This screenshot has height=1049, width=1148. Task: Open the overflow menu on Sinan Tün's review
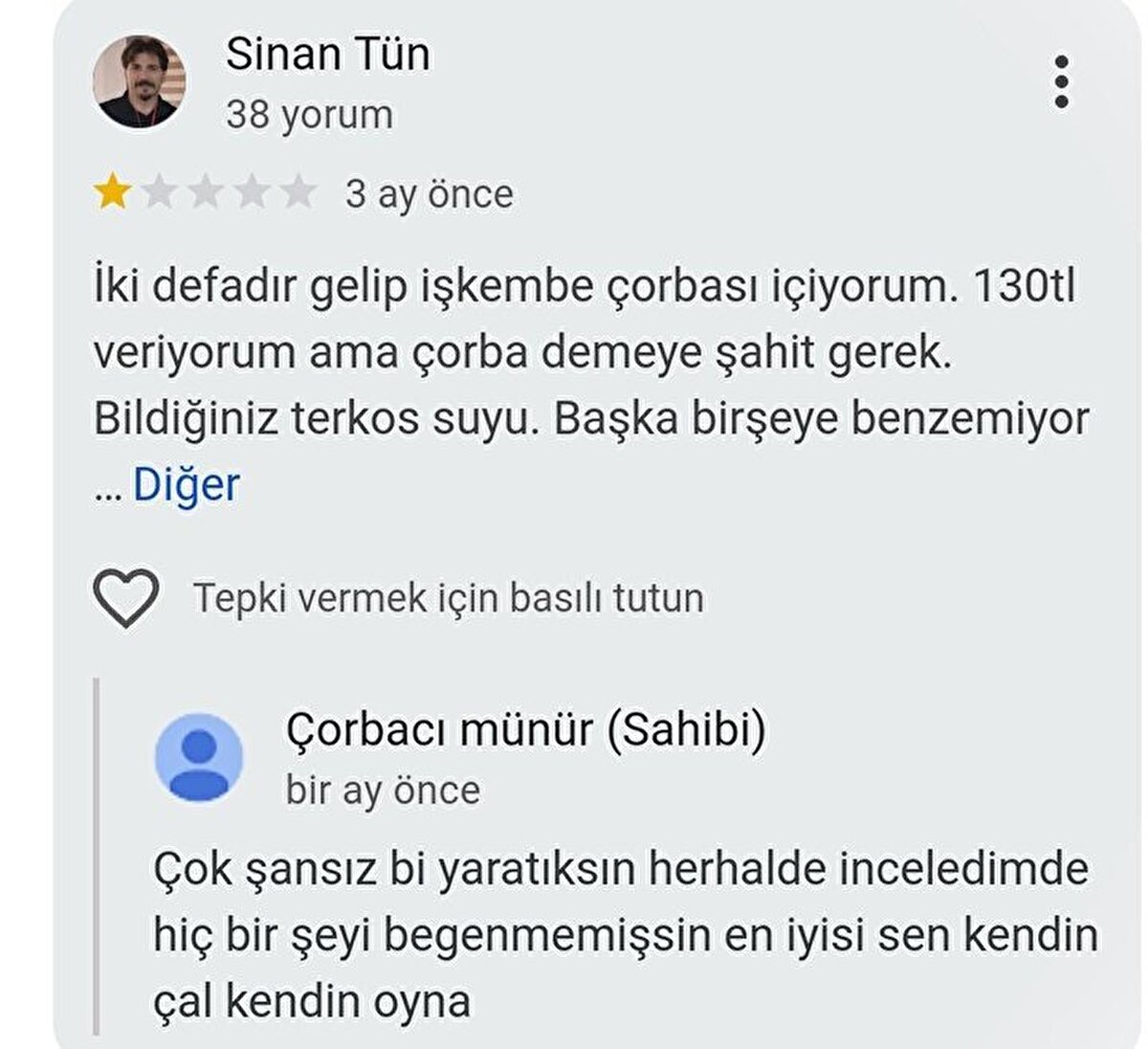(1060, 82)
